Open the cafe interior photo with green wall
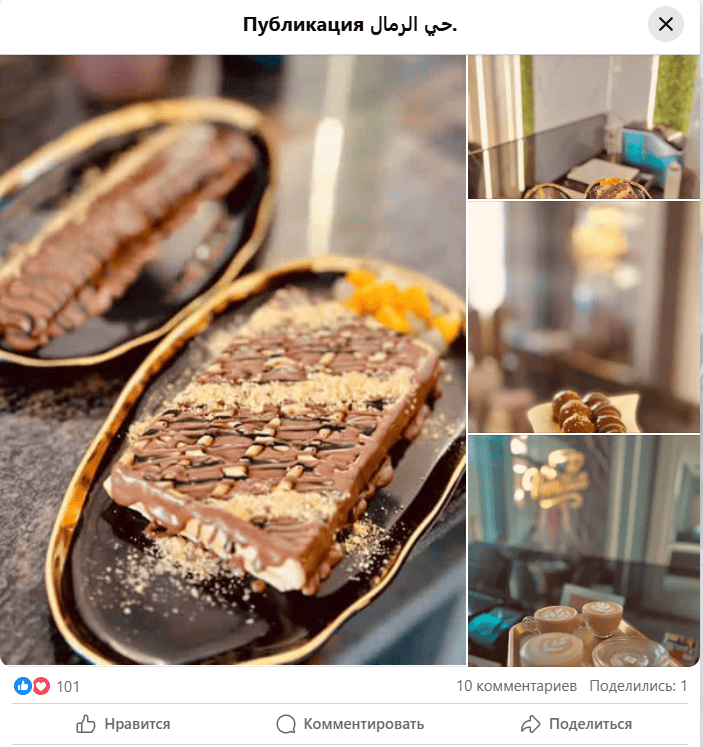The image size is (703, 747). tap(584, 127)
